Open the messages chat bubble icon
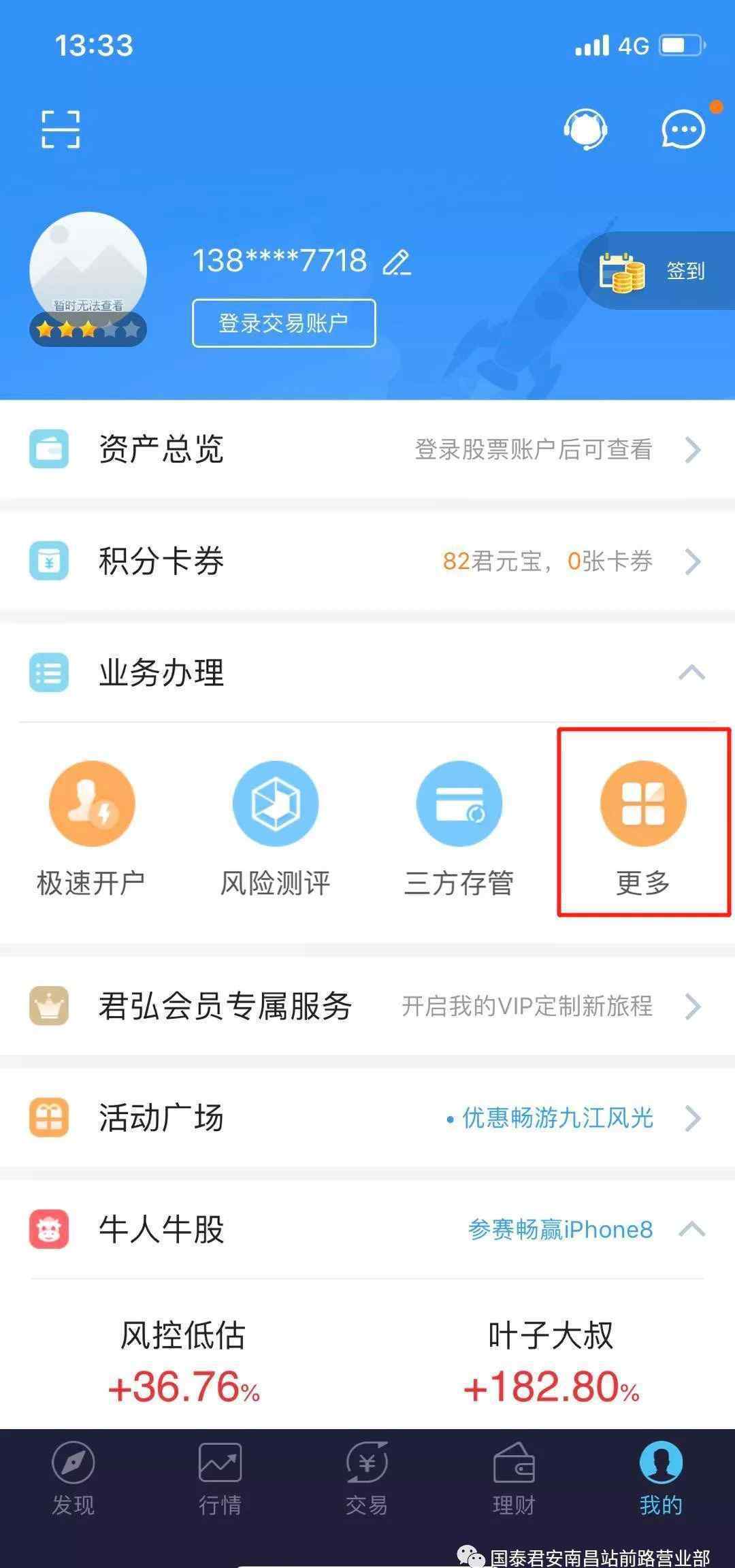Viewport: 735px width, 1568px height. (x=683, y=128)
